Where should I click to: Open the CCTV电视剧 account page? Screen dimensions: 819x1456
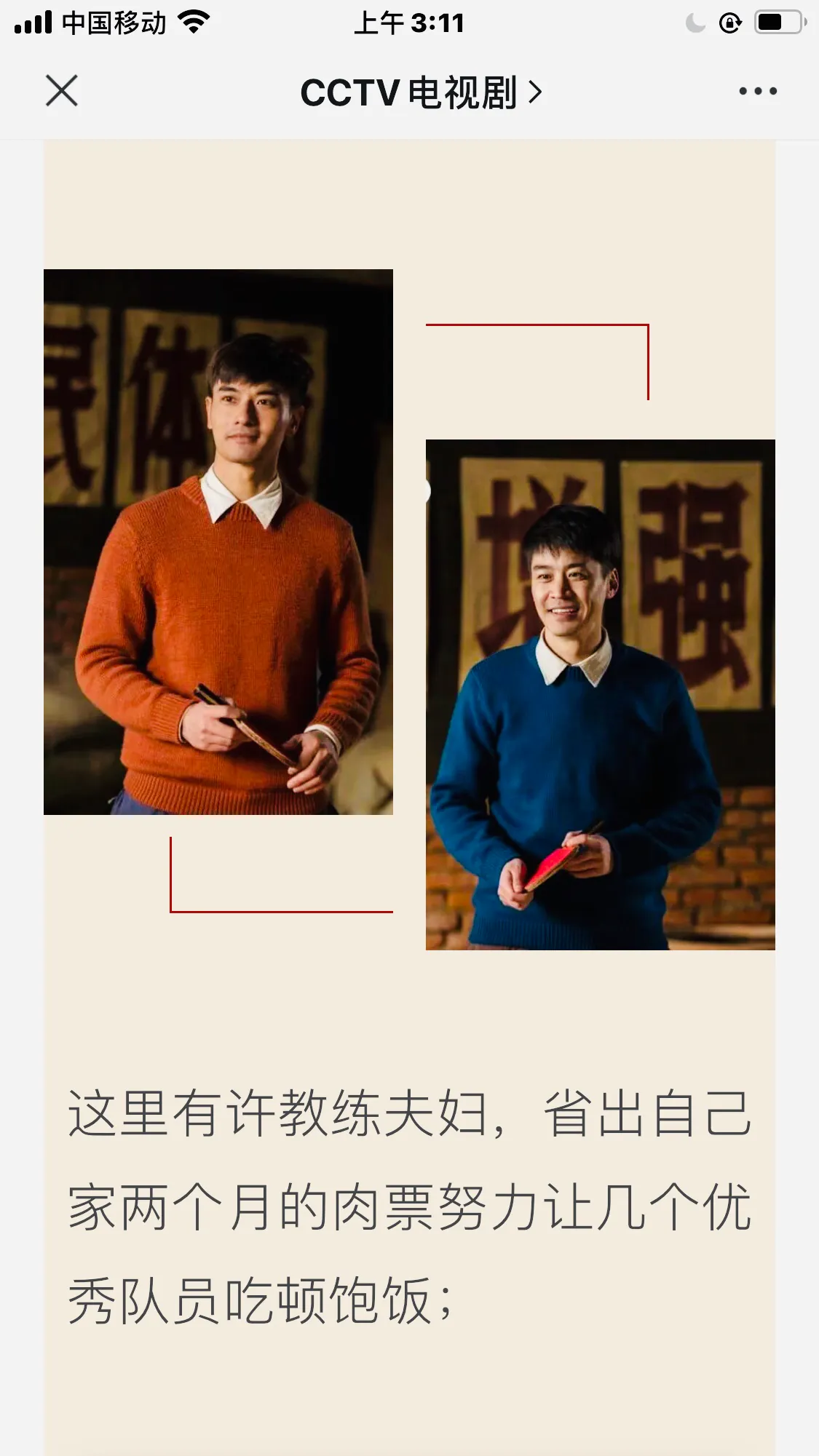coord(421,92)
